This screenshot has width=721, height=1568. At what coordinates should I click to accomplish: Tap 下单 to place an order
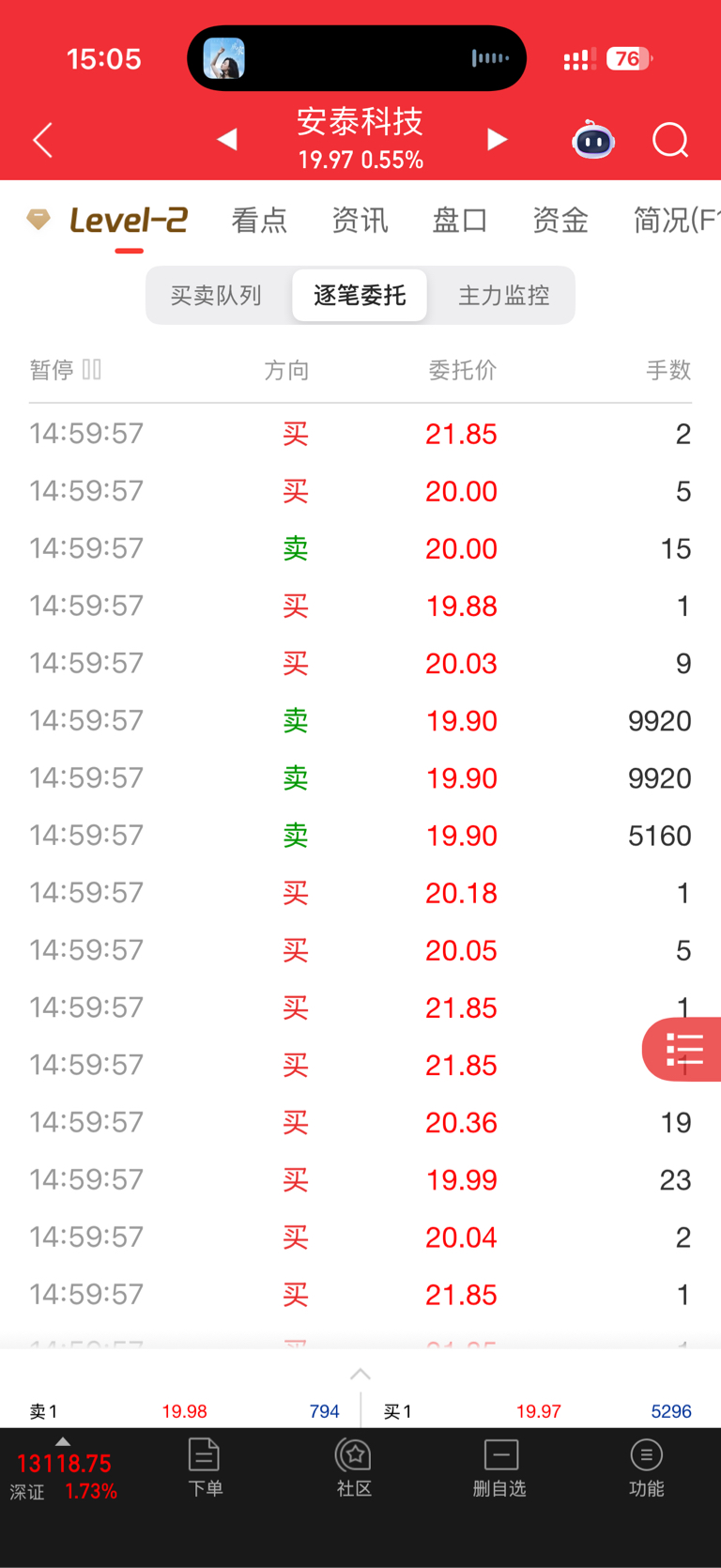tap(205, 1468)
